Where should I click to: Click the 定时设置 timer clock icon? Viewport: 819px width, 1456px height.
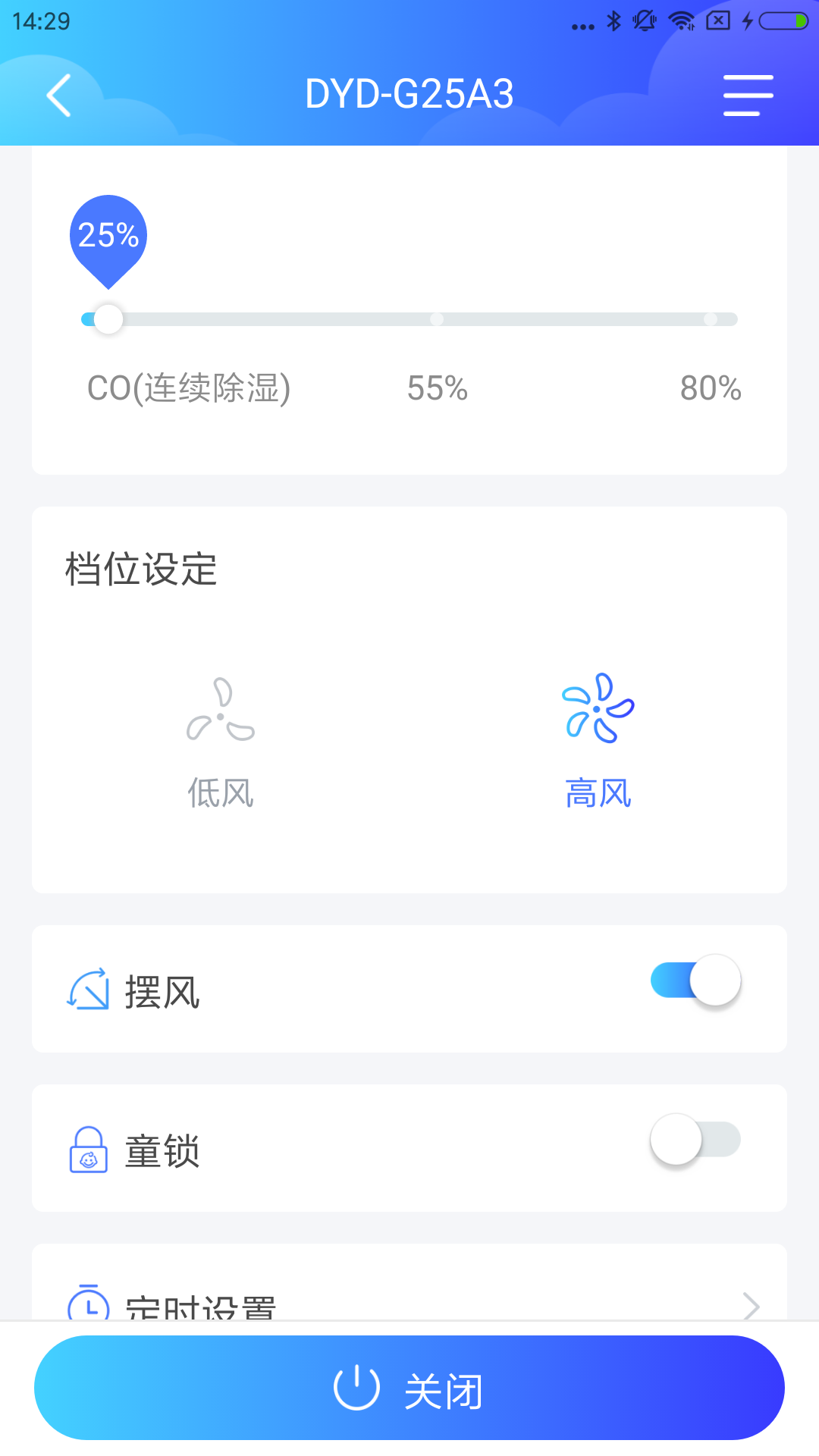[87, 1303]
